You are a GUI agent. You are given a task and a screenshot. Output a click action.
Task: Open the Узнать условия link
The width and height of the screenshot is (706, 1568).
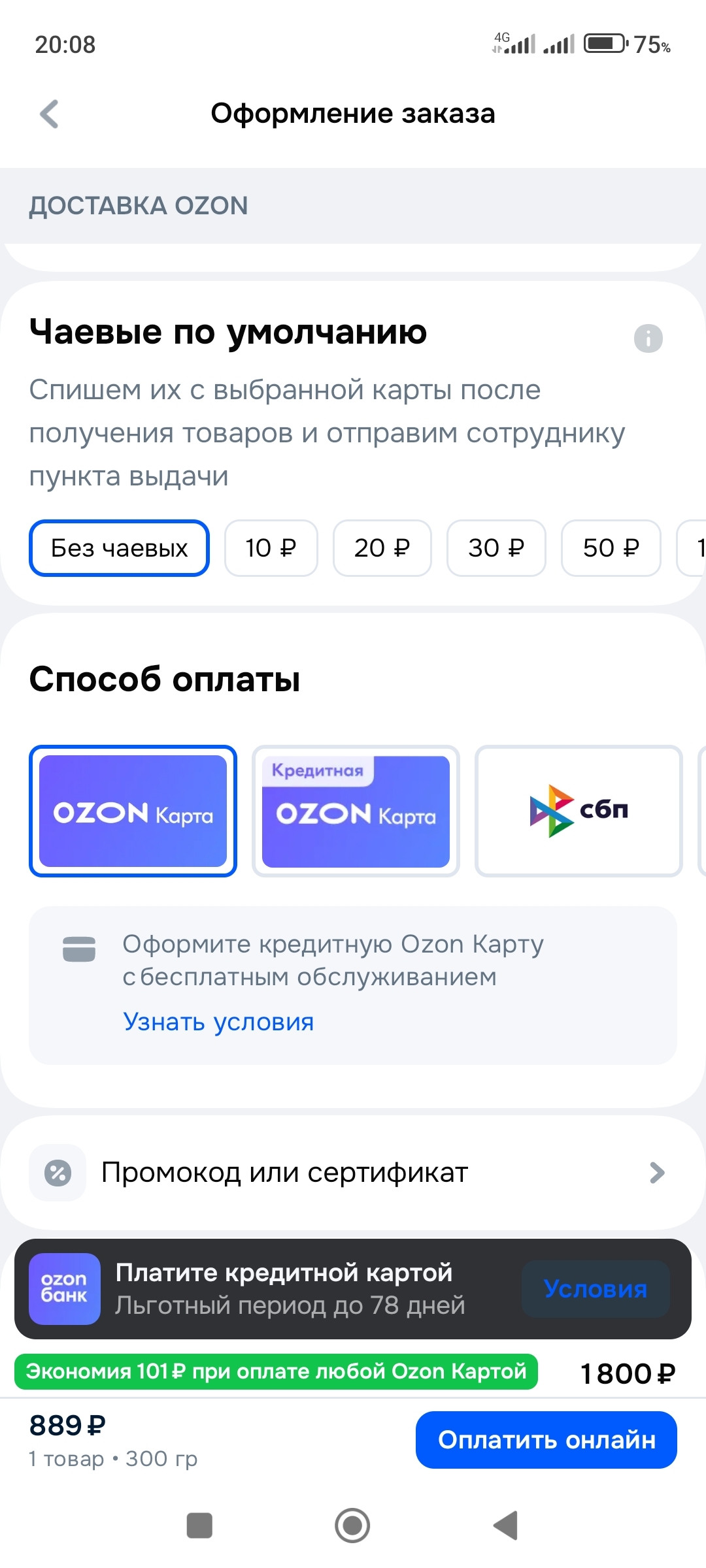218,1022
